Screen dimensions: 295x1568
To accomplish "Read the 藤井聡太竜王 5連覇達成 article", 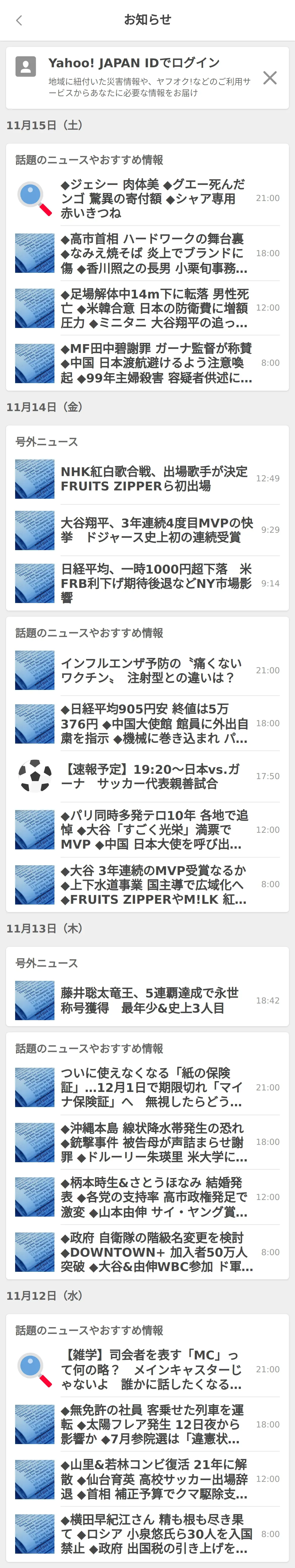I will point(152,1000).
